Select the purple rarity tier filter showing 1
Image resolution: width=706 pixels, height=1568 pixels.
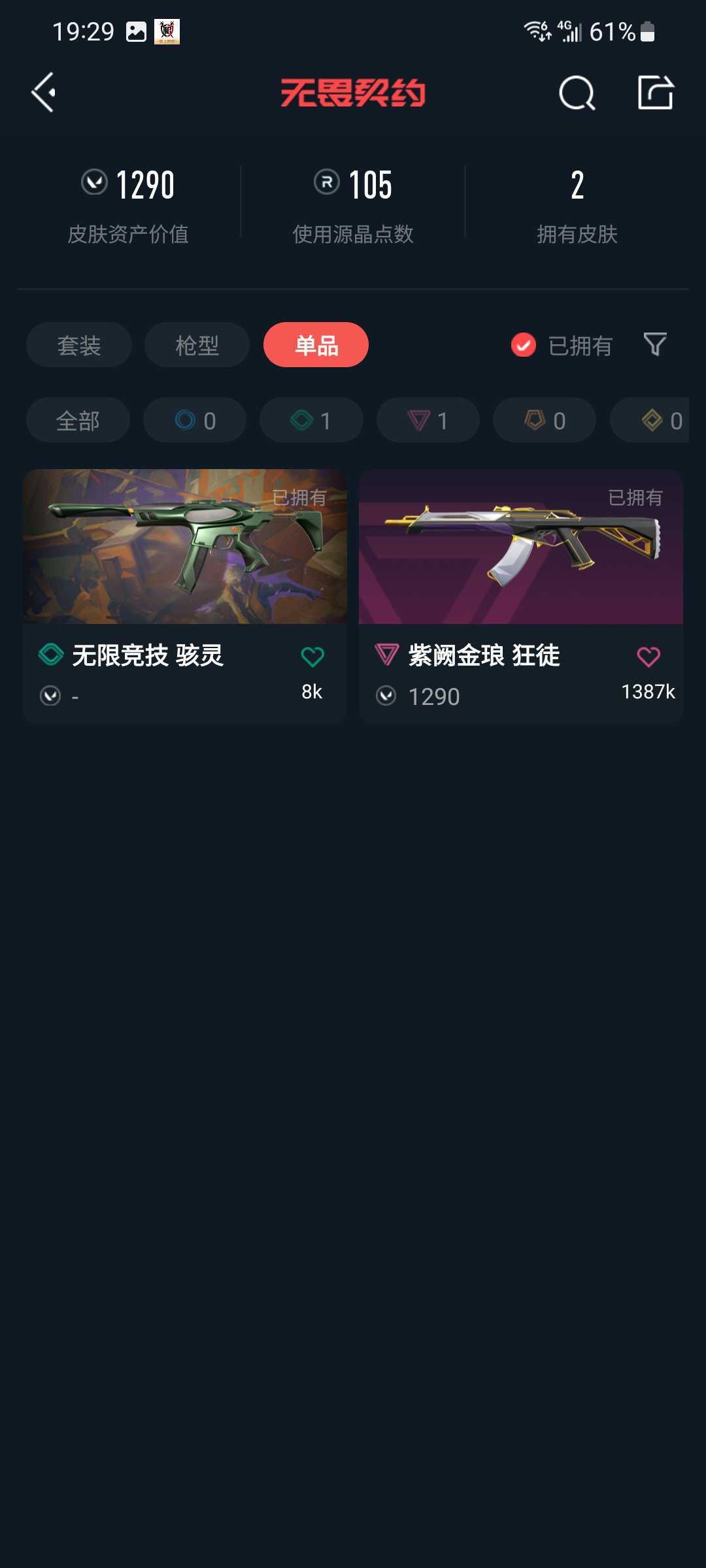coord(427,420)
